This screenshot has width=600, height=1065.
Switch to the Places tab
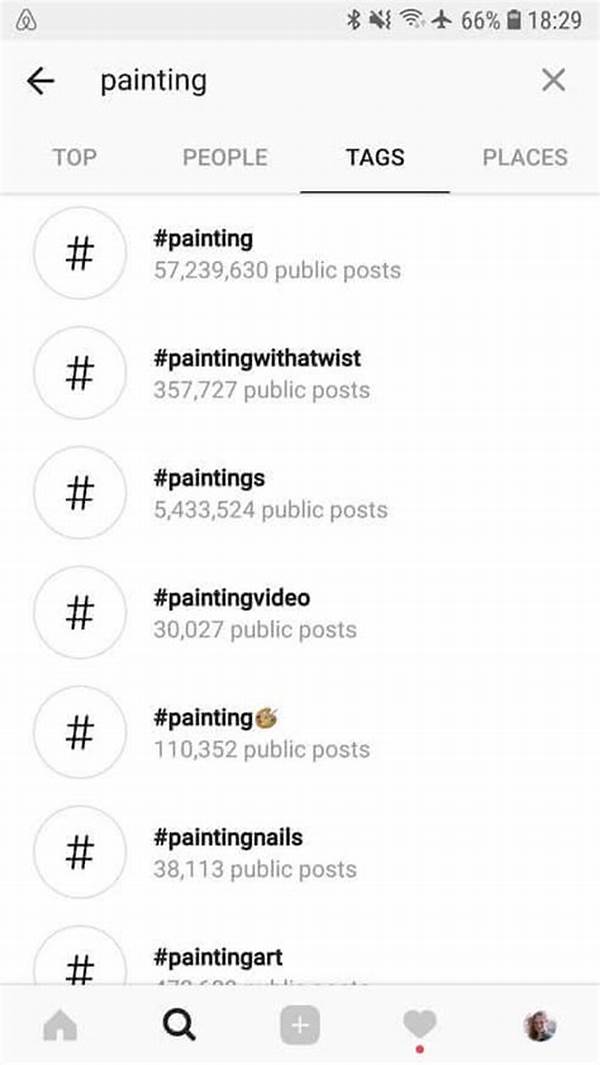[x=525, y=157]
